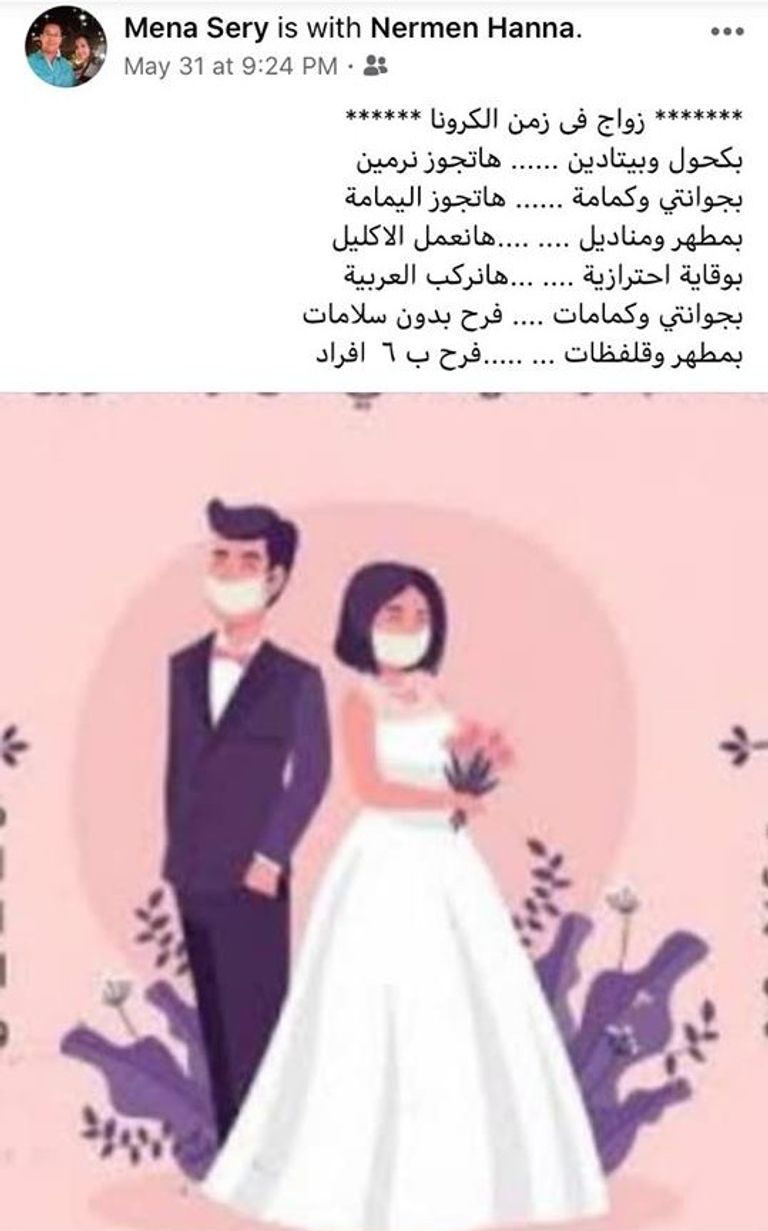View post audience via friends icon
Screen dimensions: 768x1231
click(x=375, y=66)
